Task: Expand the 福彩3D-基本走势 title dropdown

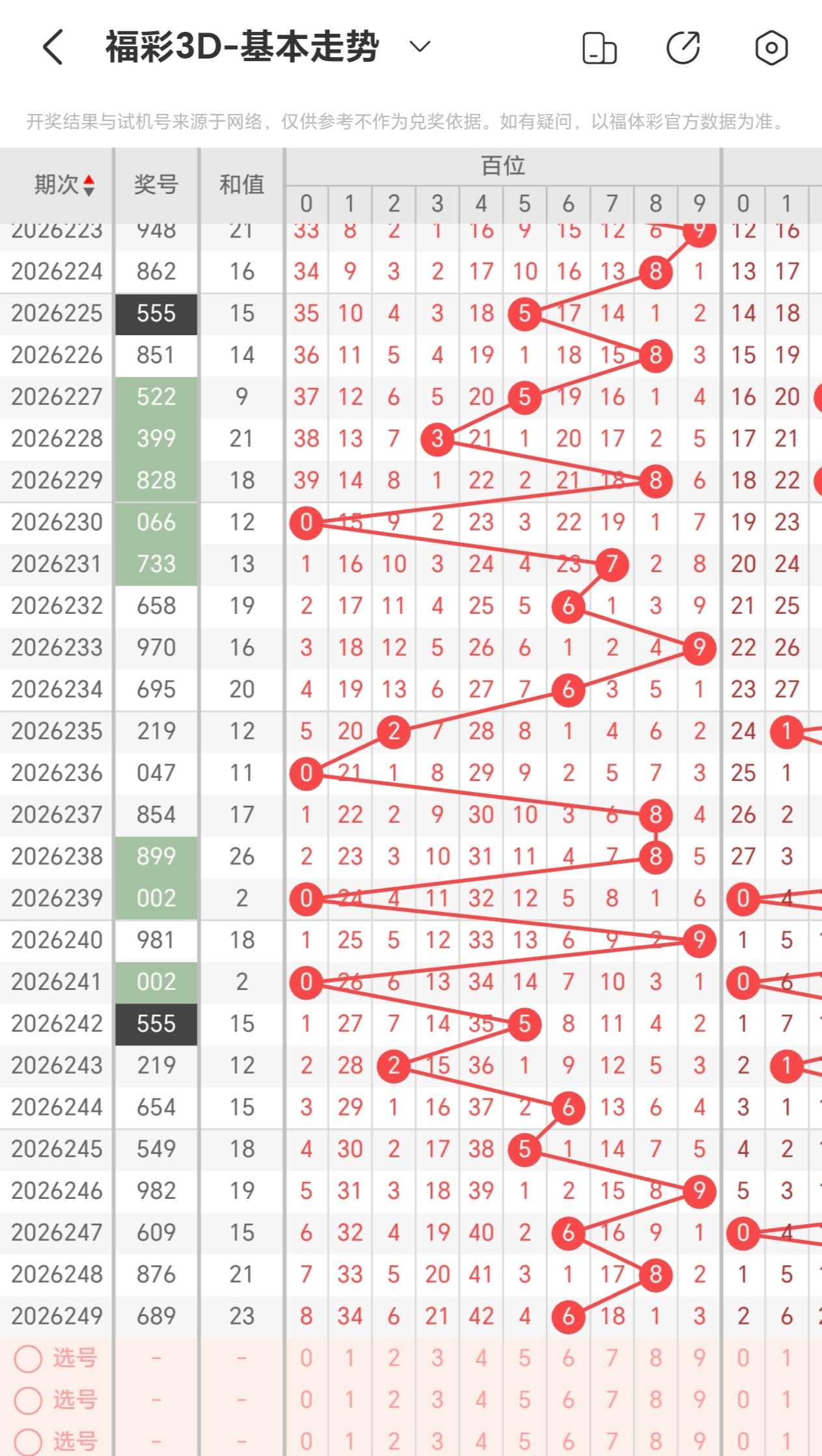Action: point(420,46)
